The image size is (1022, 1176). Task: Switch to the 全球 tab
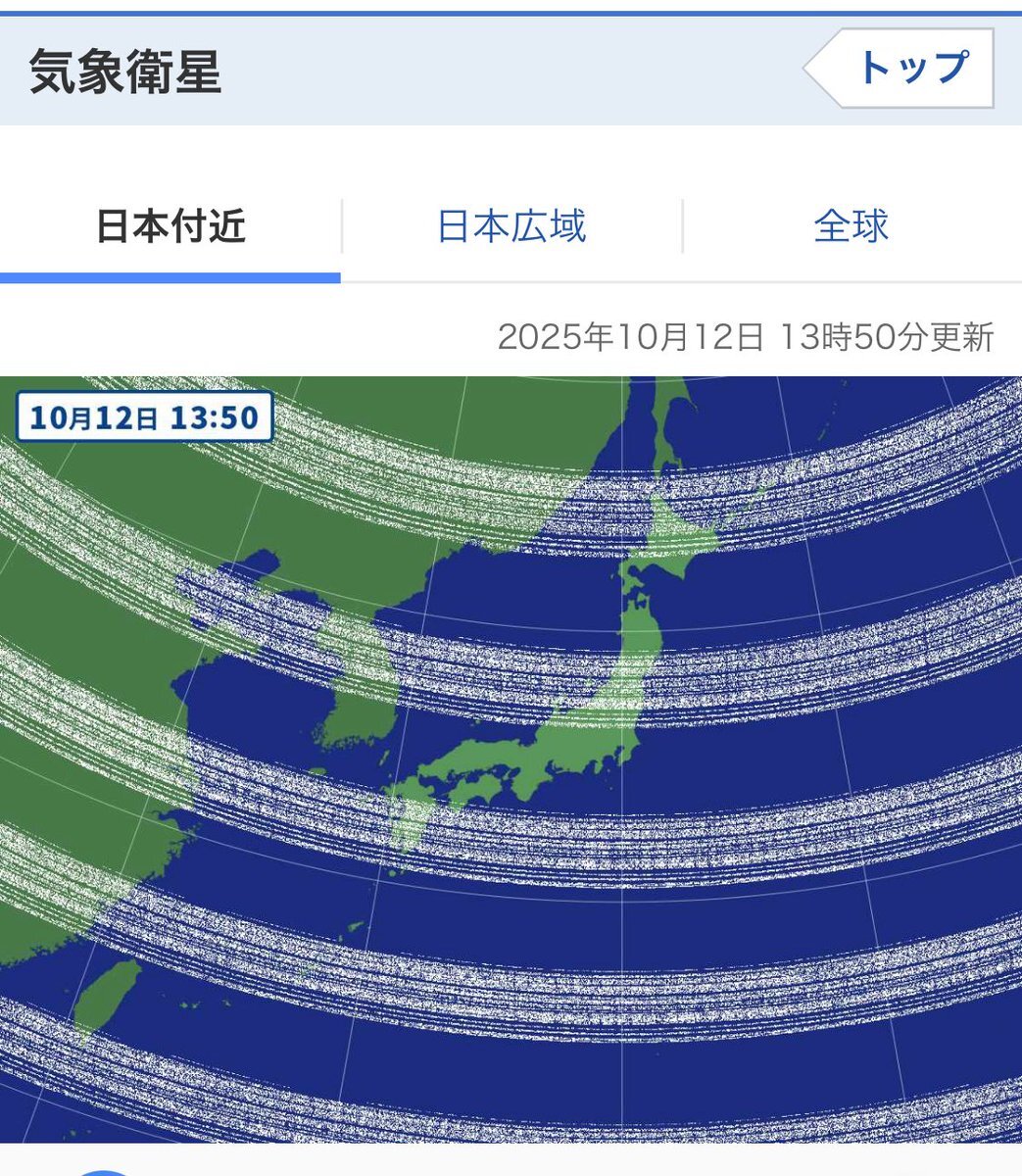pyautogui.click(x=851, y=227)
